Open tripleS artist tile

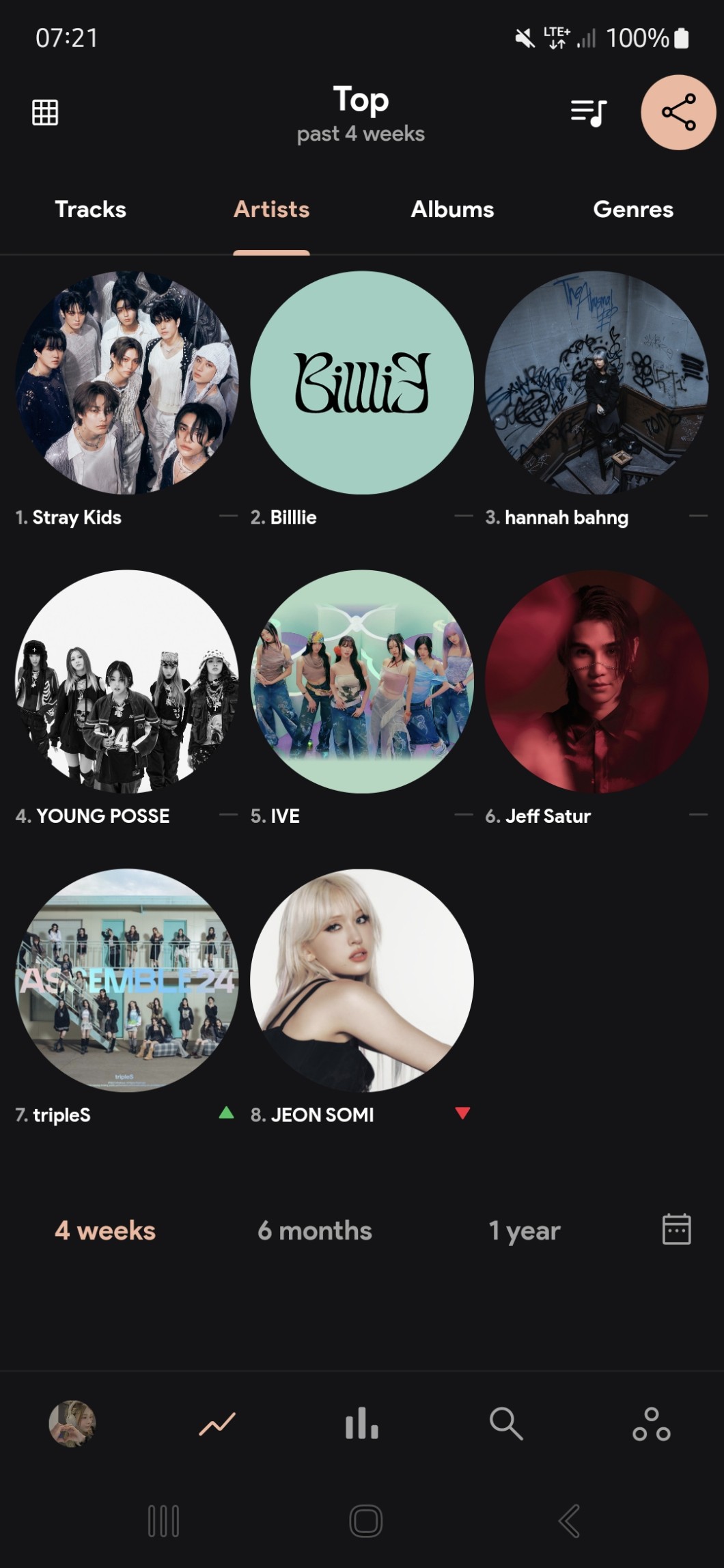tap(127, 980)
